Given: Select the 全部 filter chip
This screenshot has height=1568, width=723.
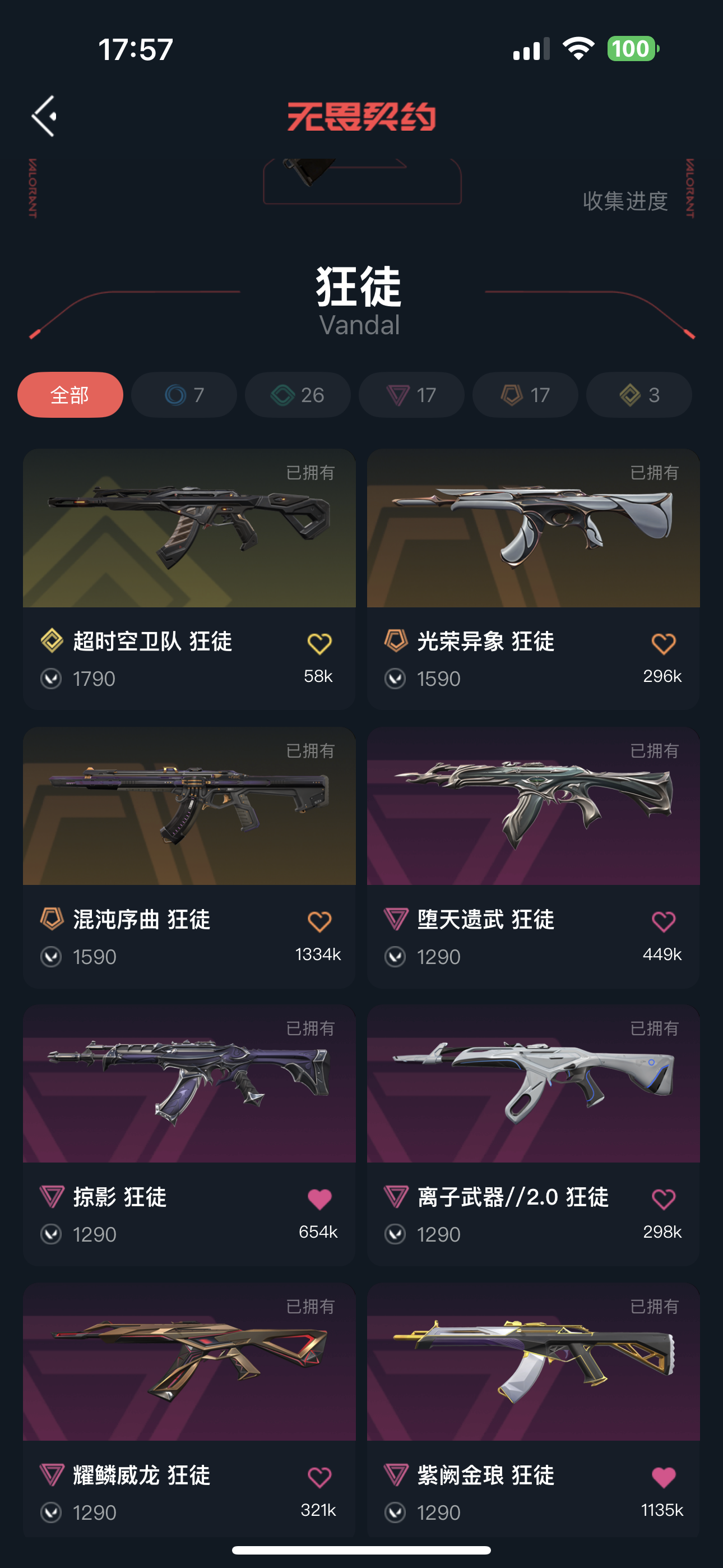Looking at the screenshot, I should (x=70, y=395).
